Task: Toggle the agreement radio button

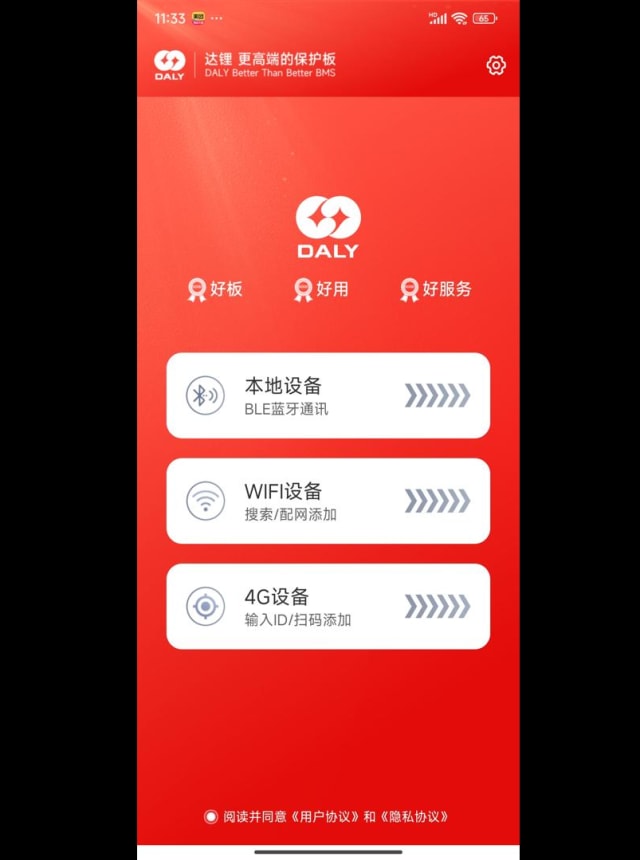Action: (x=211, y=817)
